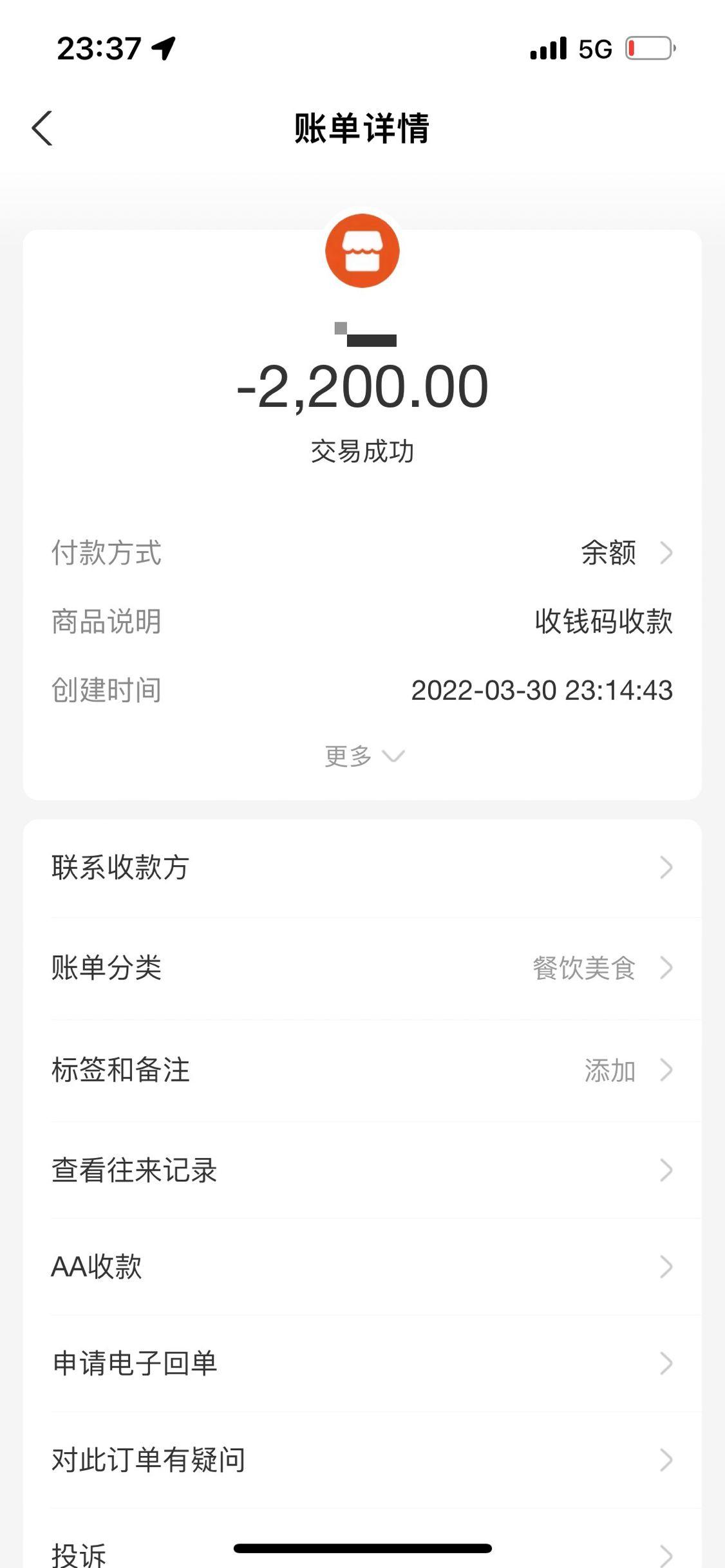Select 申请电子回单
This screenshot has height=1568, width=725.
[x=362, y=1363]
